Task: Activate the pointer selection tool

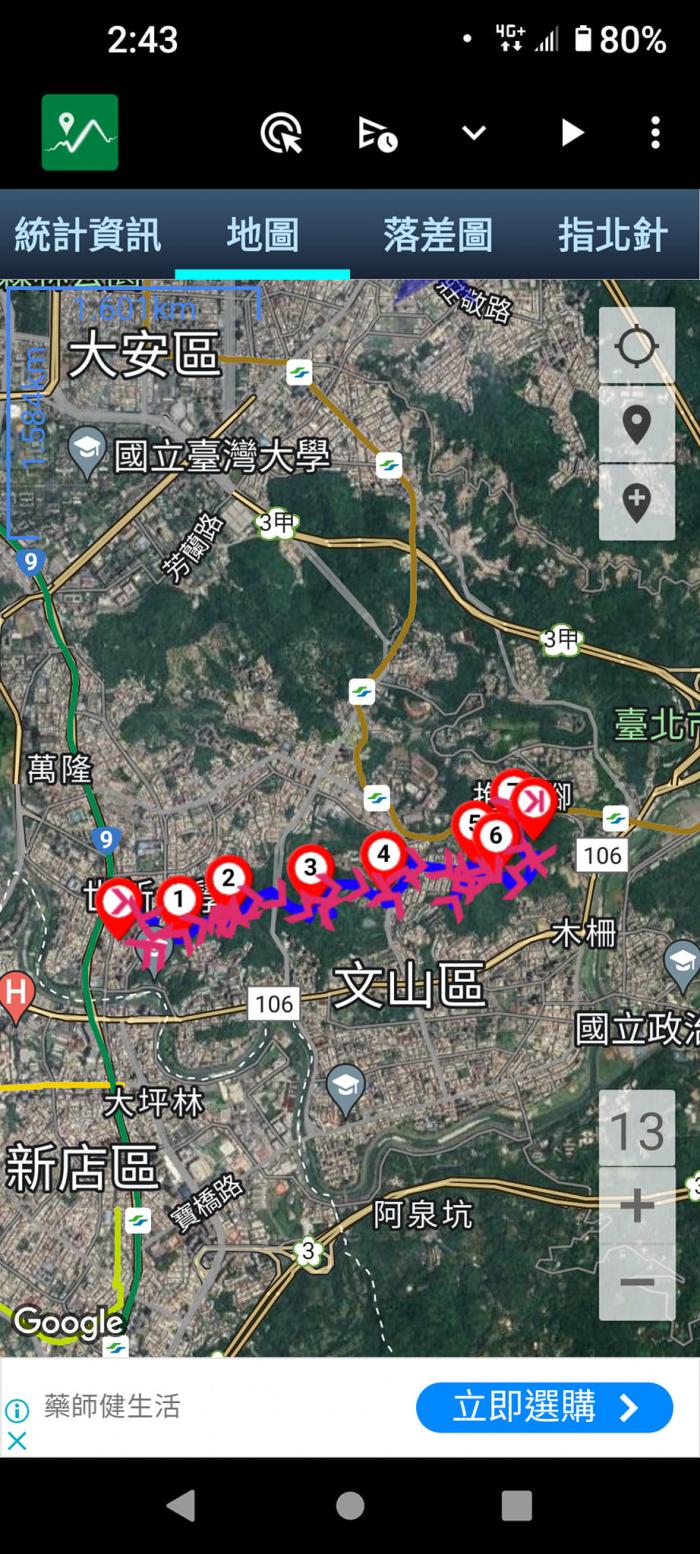Action: [281, 133]
